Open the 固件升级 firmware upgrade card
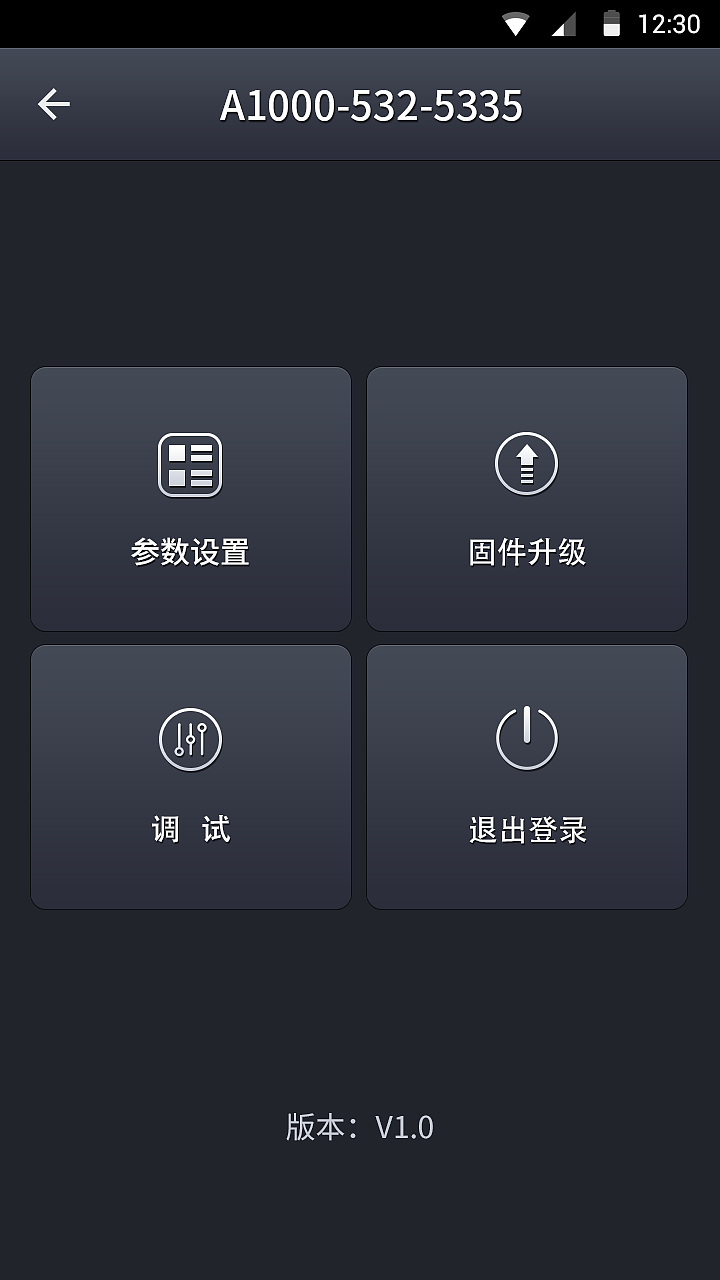Screen dimensions: 720x1280 click(x=527, y=497)
